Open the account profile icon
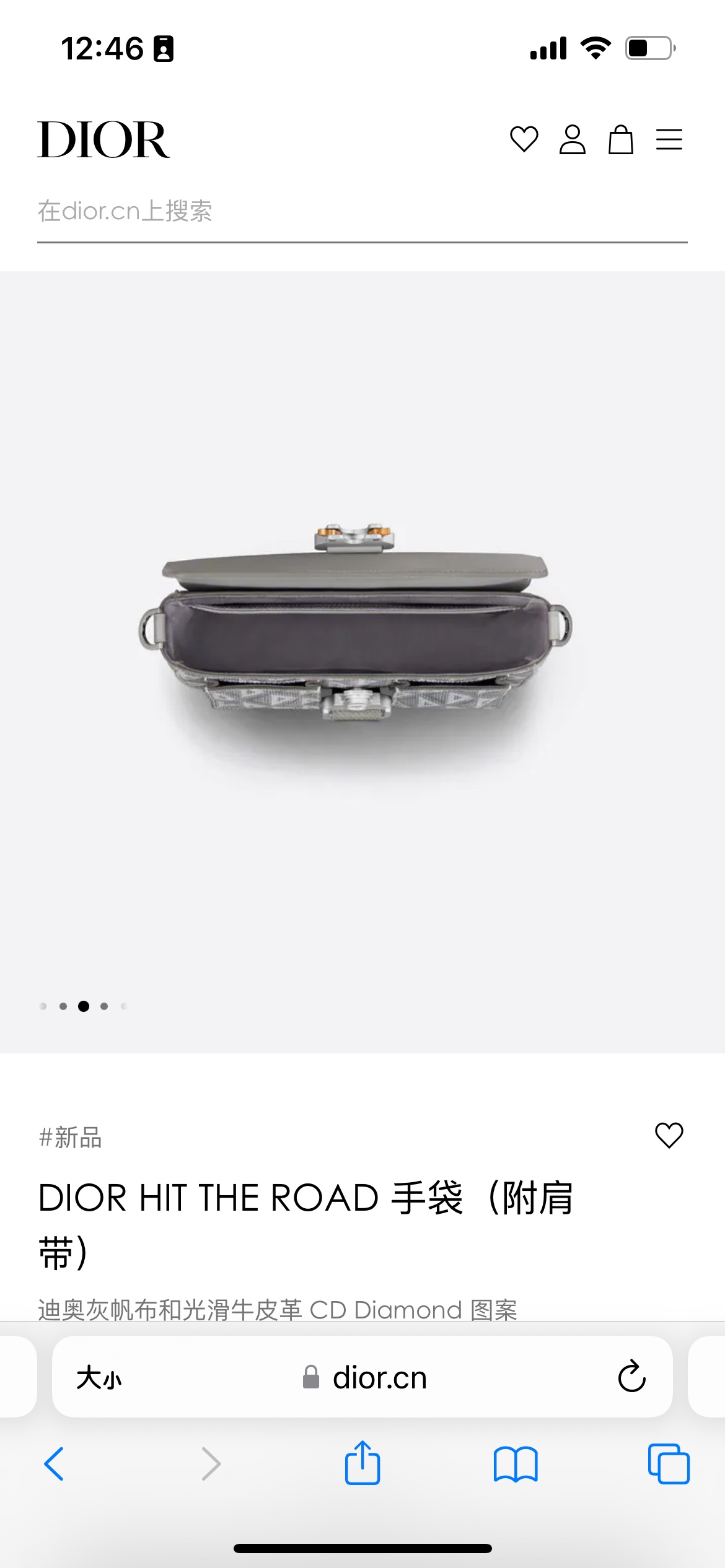The width and height of the screenshot is (725, 1568). 572,139
